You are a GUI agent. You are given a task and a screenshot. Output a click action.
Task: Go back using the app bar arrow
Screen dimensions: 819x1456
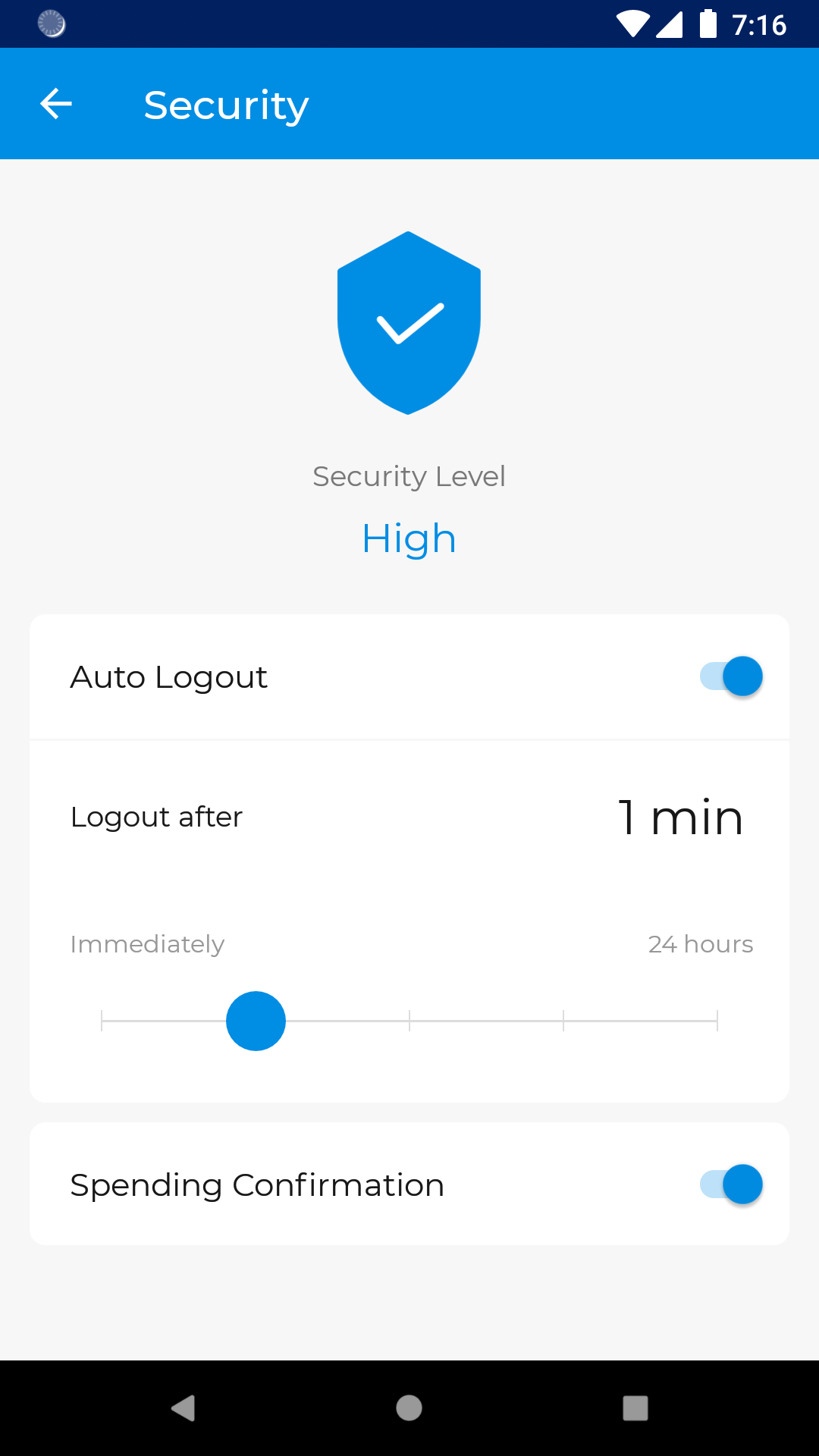pos(56,104)
